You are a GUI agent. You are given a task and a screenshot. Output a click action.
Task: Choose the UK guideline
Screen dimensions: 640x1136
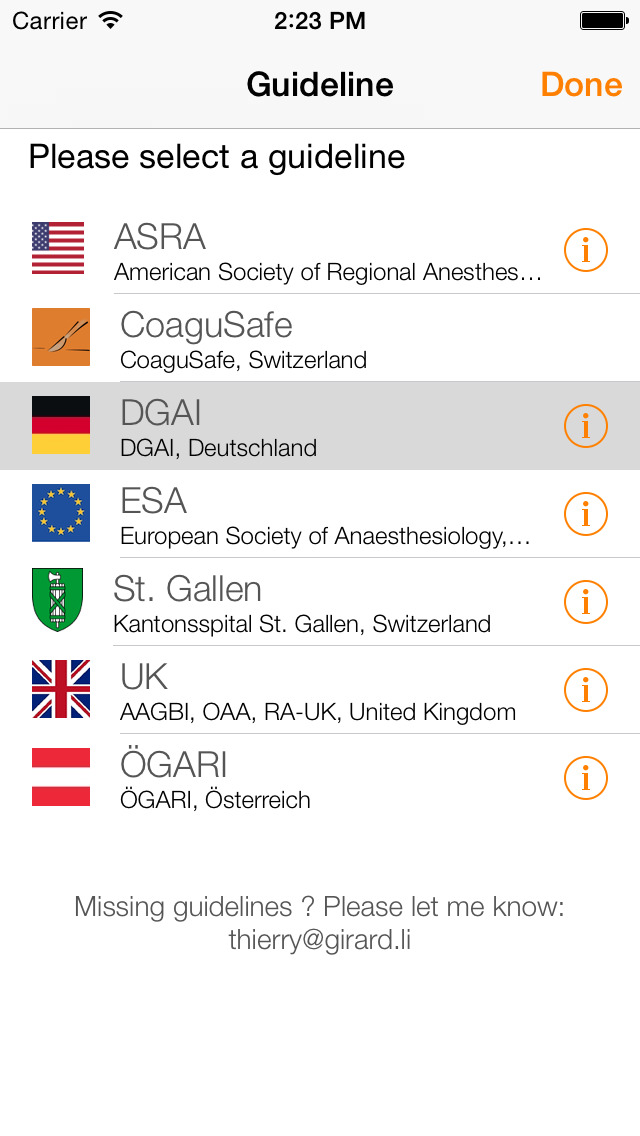coord(320,690)
